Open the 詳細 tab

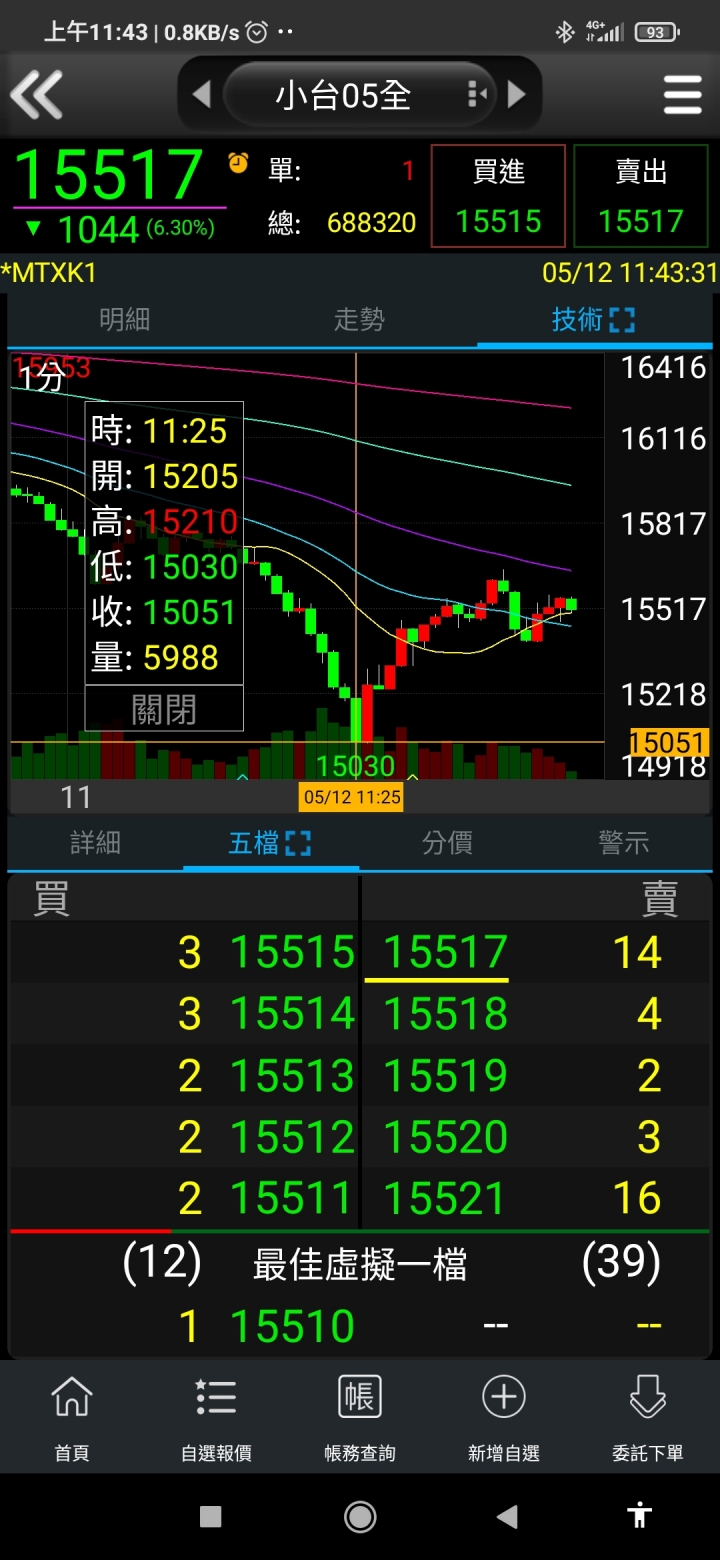(x=96, y=843)
